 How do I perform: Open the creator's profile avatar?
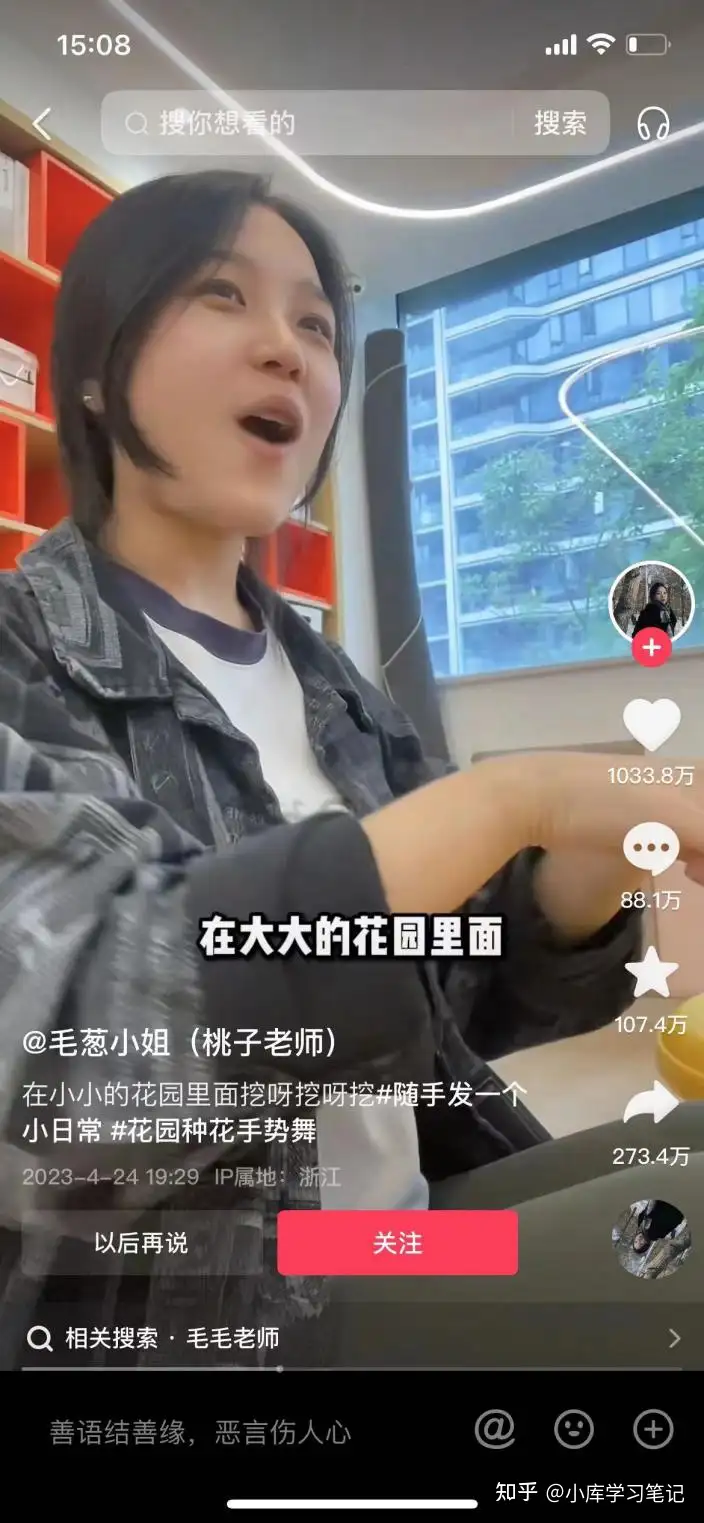pyautogui.click(x=651, y=603)
